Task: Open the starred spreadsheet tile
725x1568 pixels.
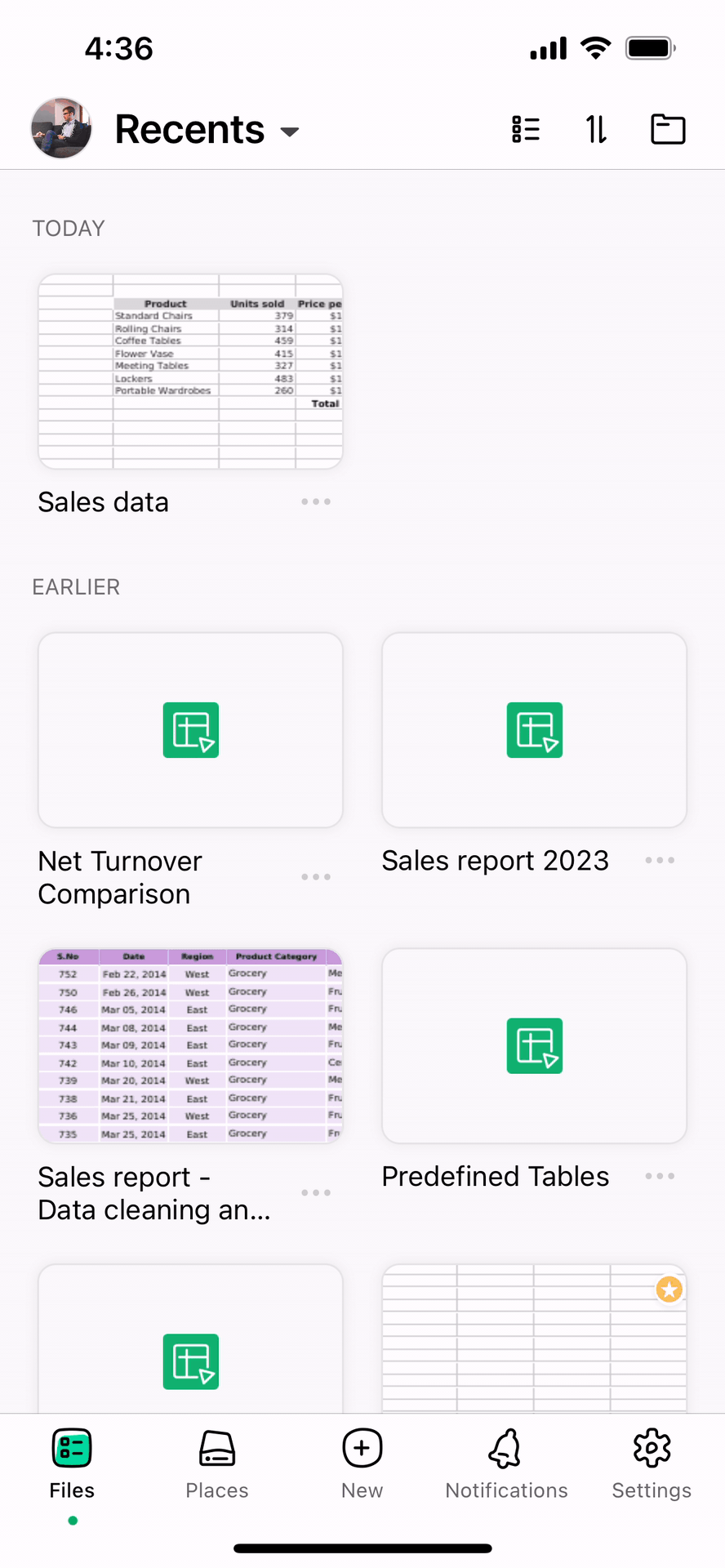Action: (534, 1339)
